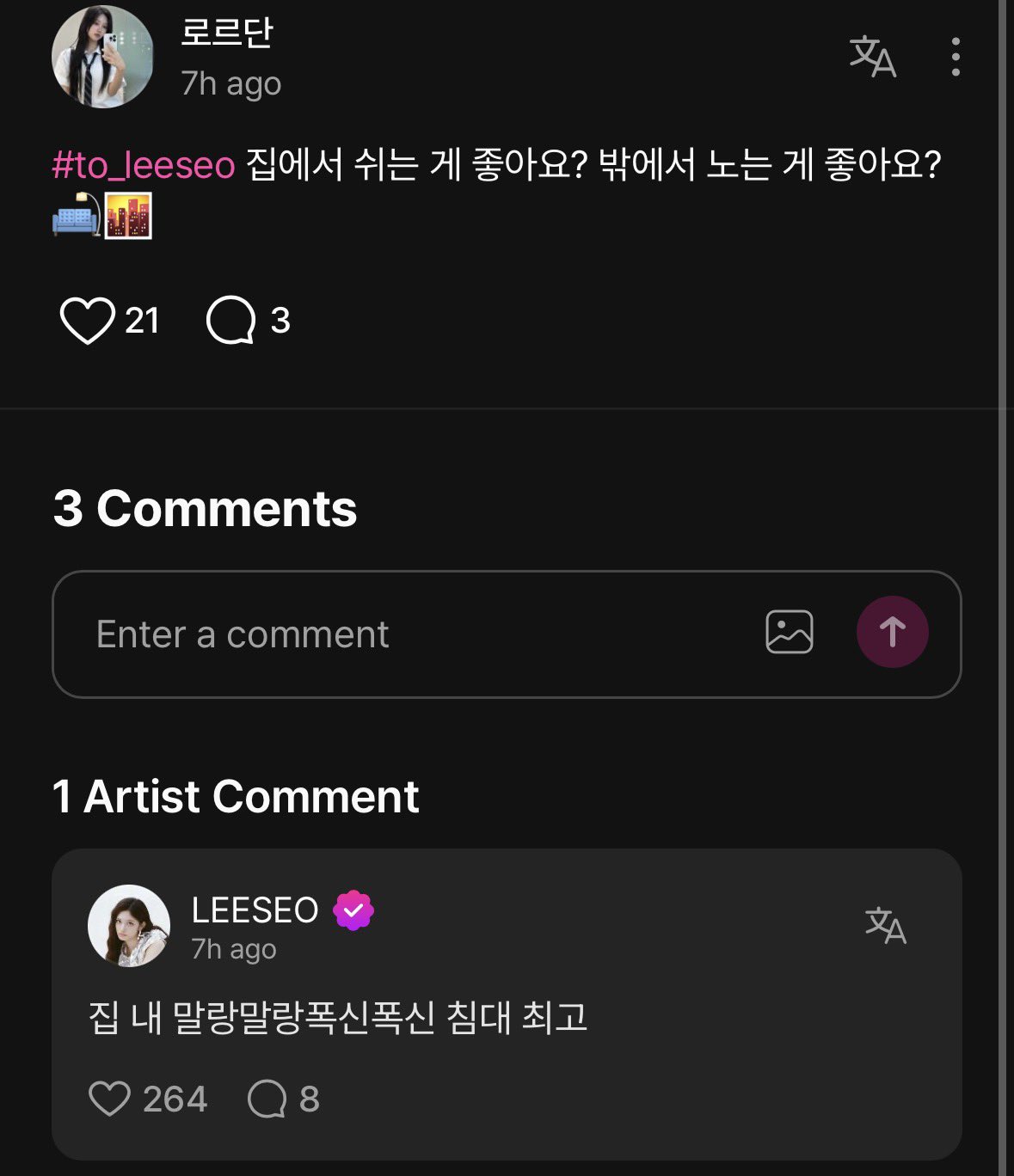Like LEESEO's artist comment
The image size is (1014, 1176).
click(109, 1099)
